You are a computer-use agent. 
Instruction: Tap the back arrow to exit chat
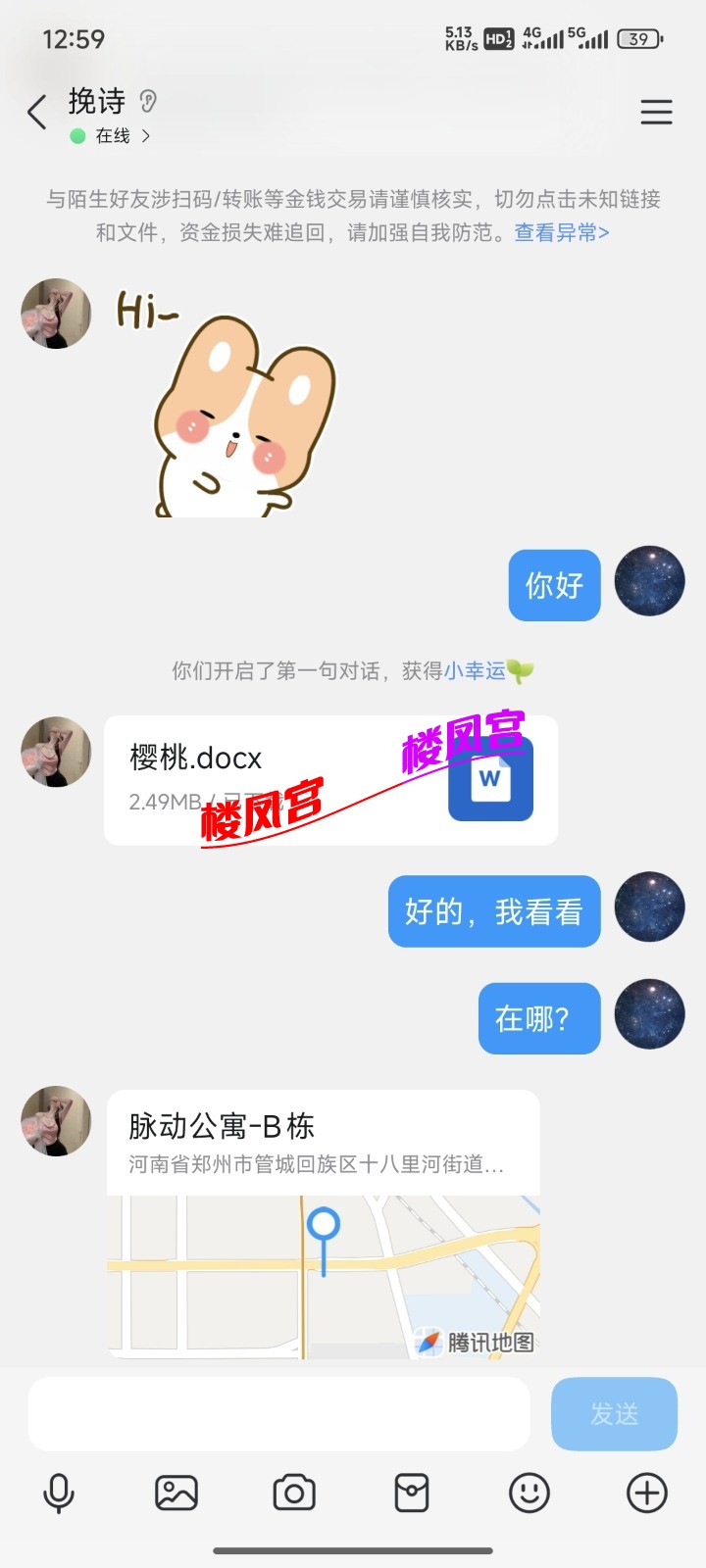click(x=37, y=113)
